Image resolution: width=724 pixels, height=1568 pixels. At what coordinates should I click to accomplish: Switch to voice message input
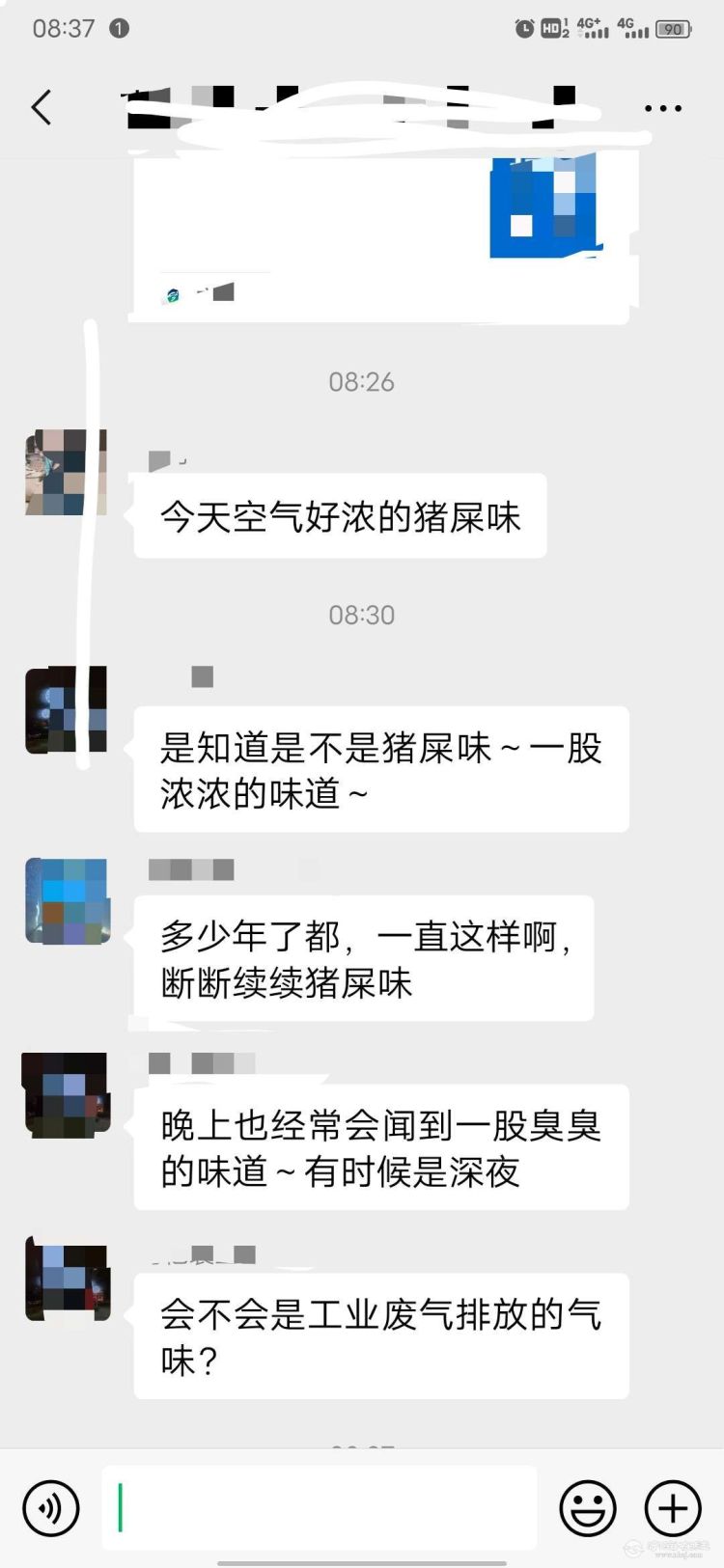[50, 1507]
